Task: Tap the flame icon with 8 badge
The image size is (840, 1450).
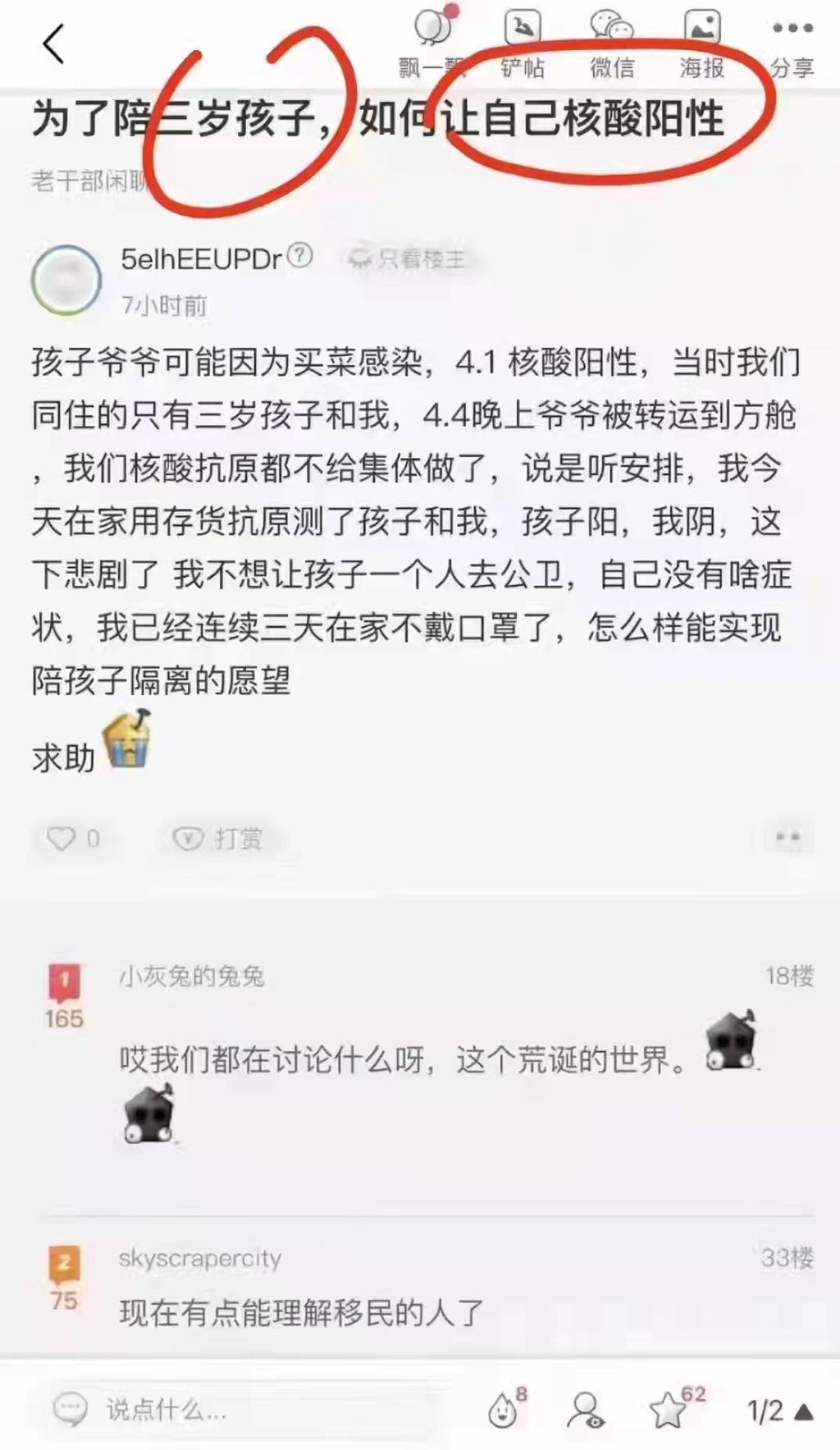Action: pos(505,1408)
